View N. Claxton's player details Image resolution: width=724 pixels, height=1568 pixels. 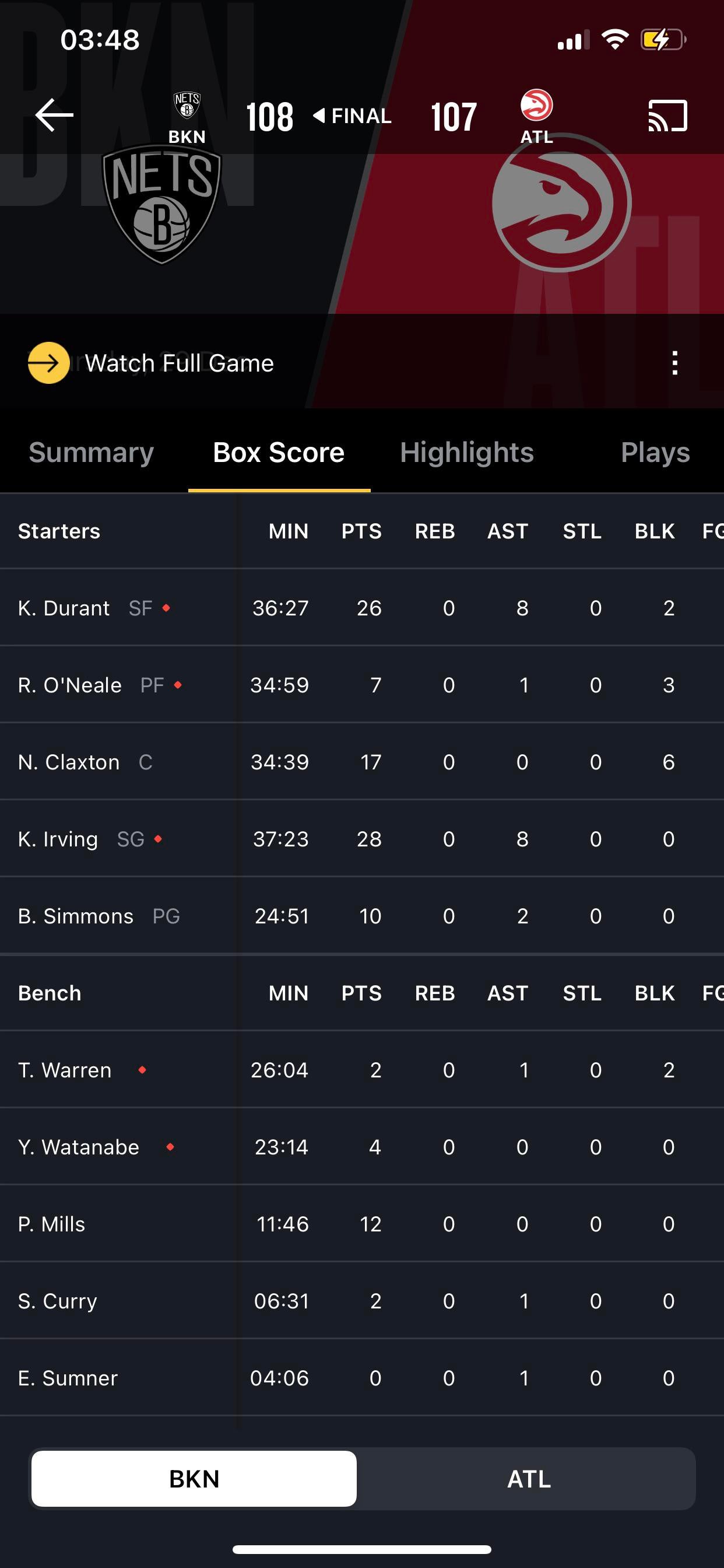coord(69,762)
